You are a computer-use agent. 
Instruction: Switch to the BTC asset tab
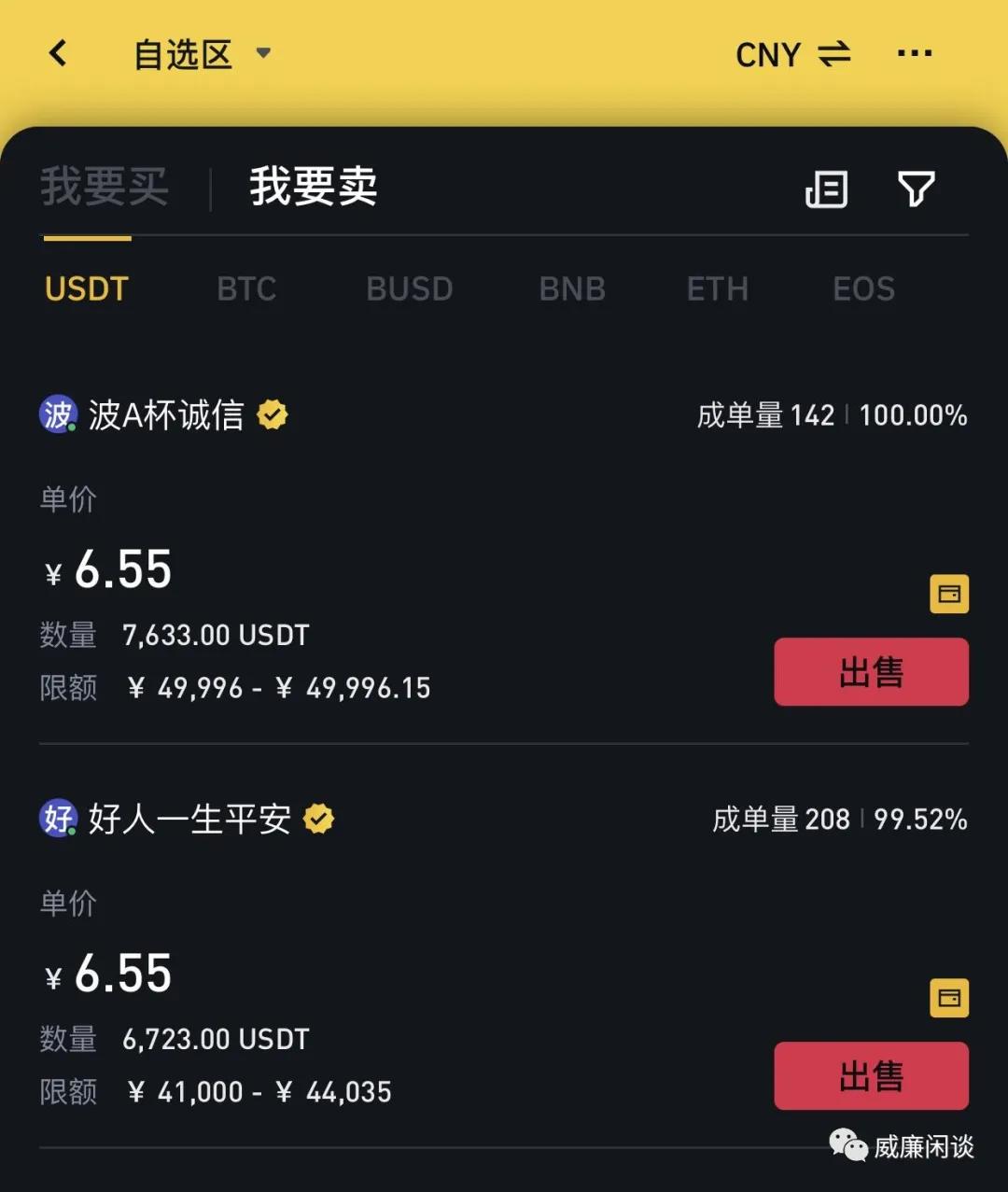click(246, 289)
